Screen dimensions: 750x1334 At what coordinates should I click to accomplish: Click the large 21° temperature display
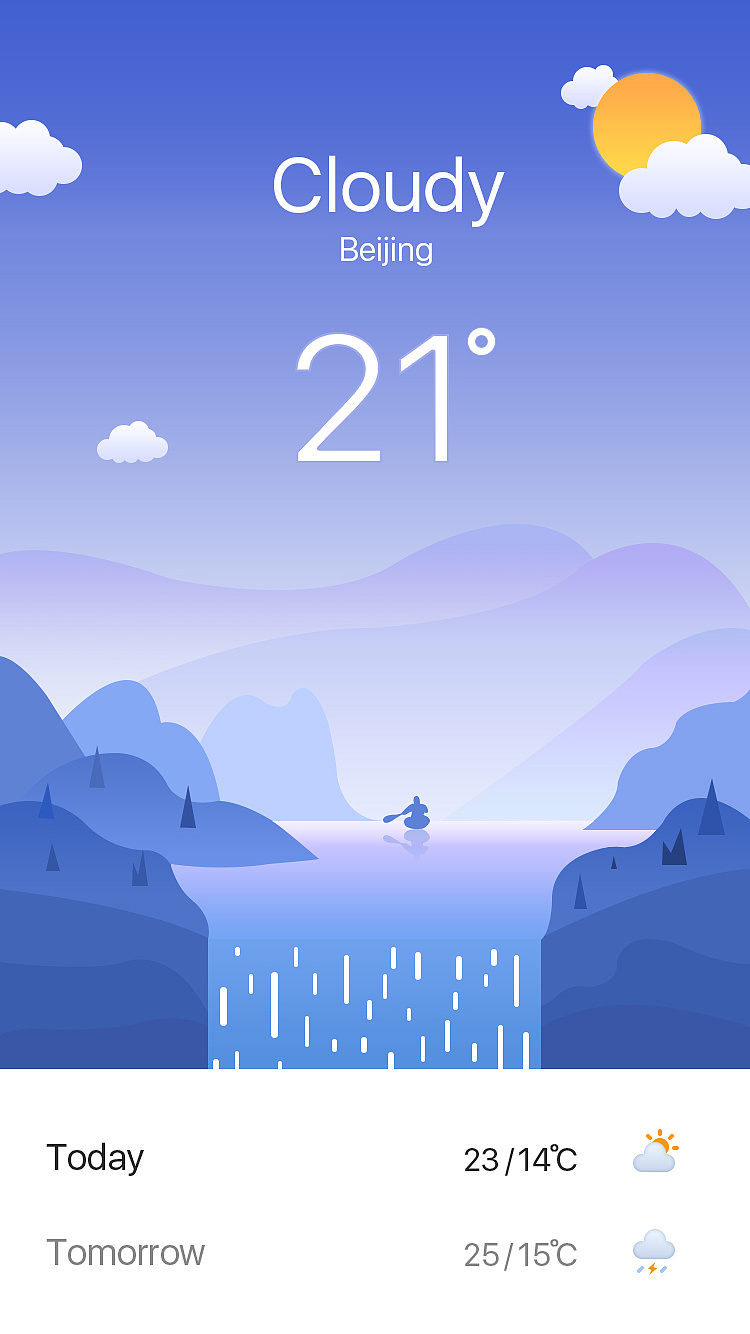point(390,395)
